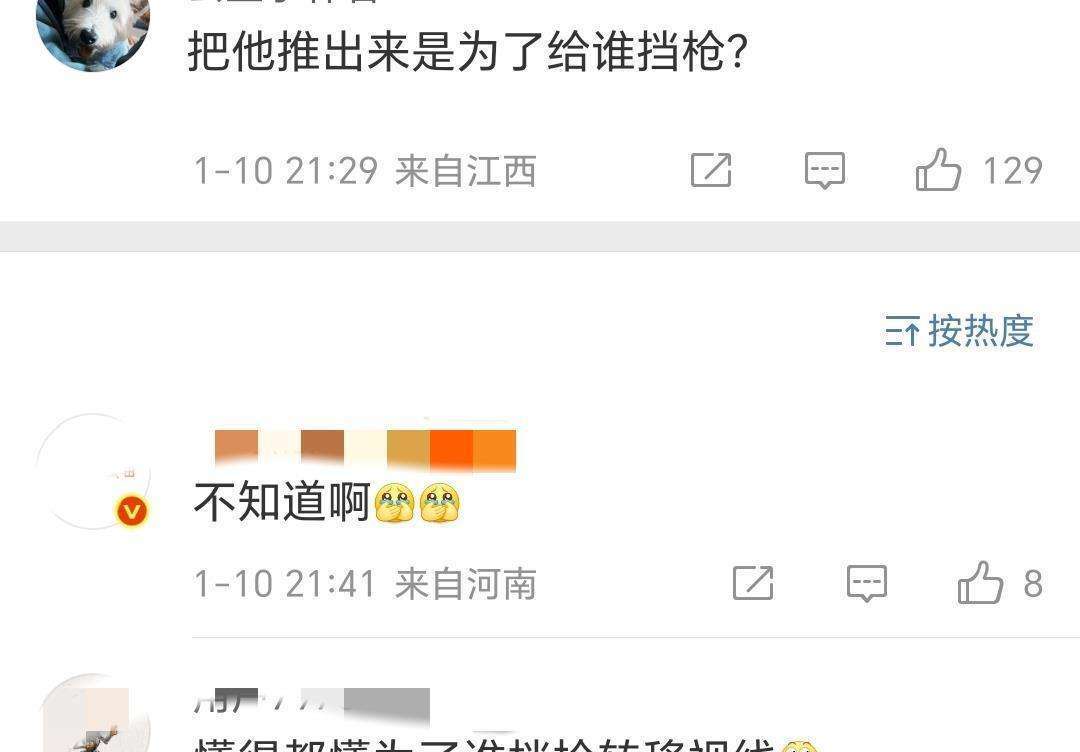Like the 不知道啊 reply with 8 likes
The width and height of the screenshot is (1080, 752).
980,582
